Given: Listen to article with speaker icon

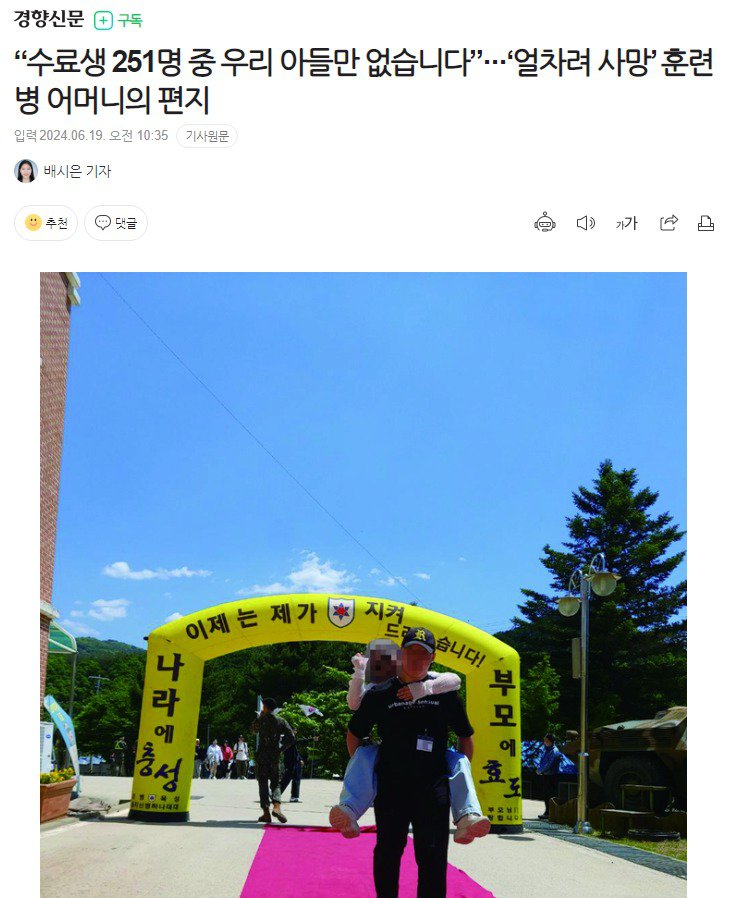Looking at the screenshot, I should click(x=586, y=223).
